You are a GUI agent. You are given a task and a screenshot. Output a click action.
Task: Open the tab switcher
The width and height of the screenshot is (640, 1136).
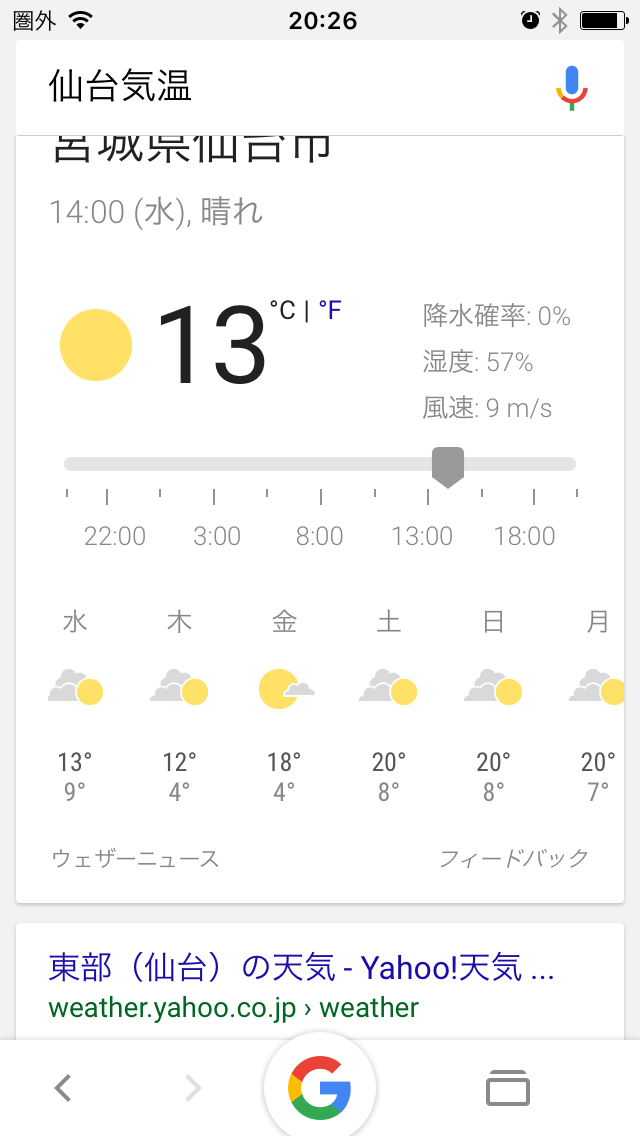pos(508,1087)
